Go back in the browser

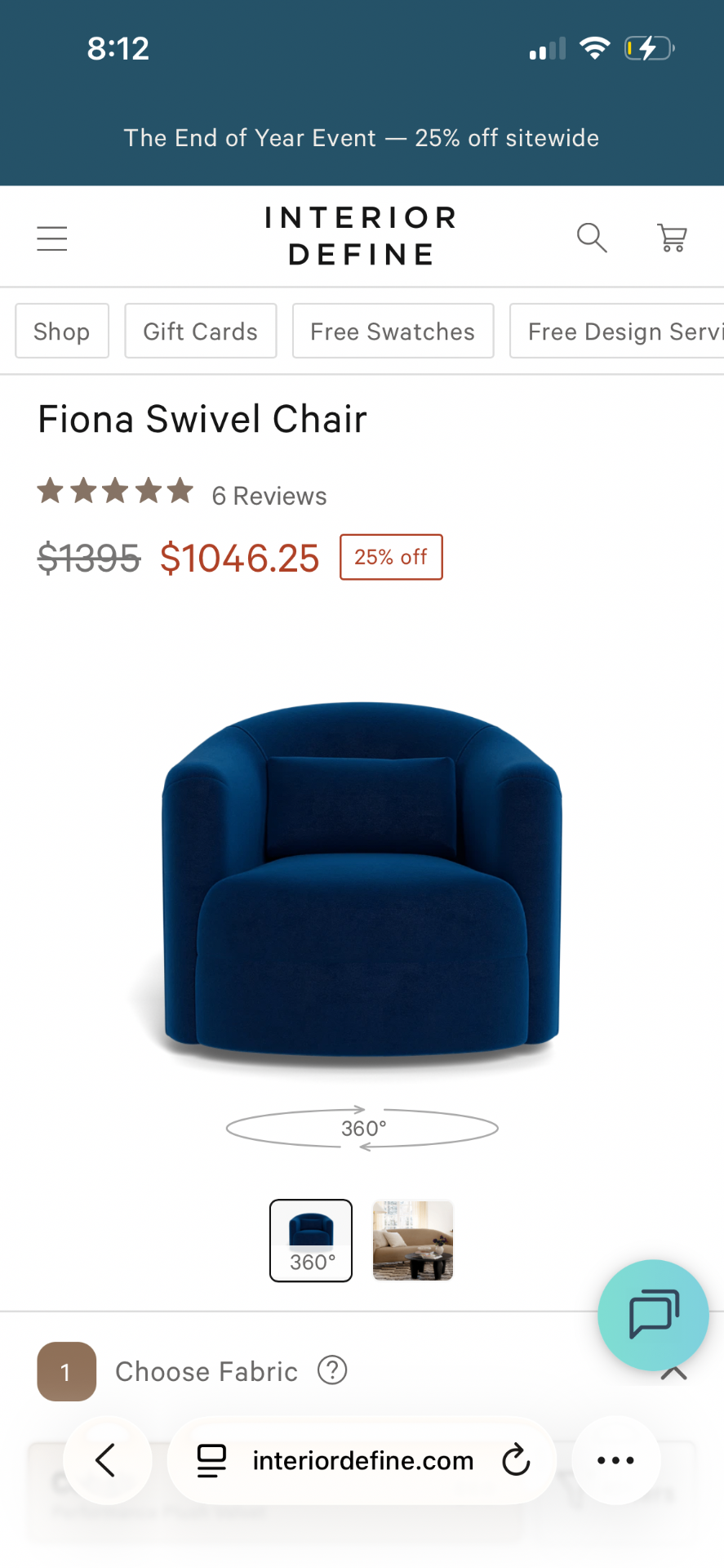107,1460
